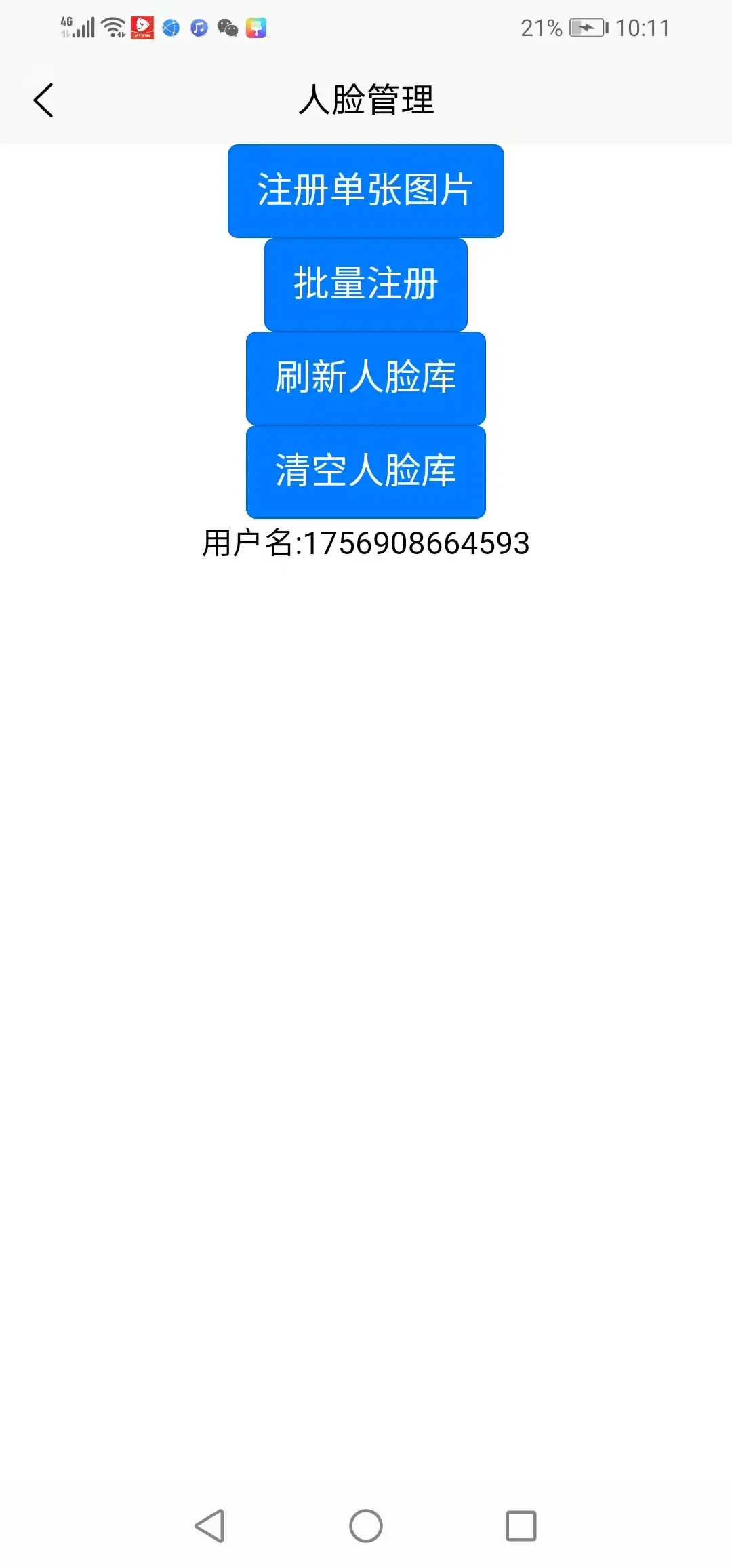Refresh the face library via 刷新人脸库
This screenshot has width=732, height=1568.
pyautogui.click(x=366, y=378)
